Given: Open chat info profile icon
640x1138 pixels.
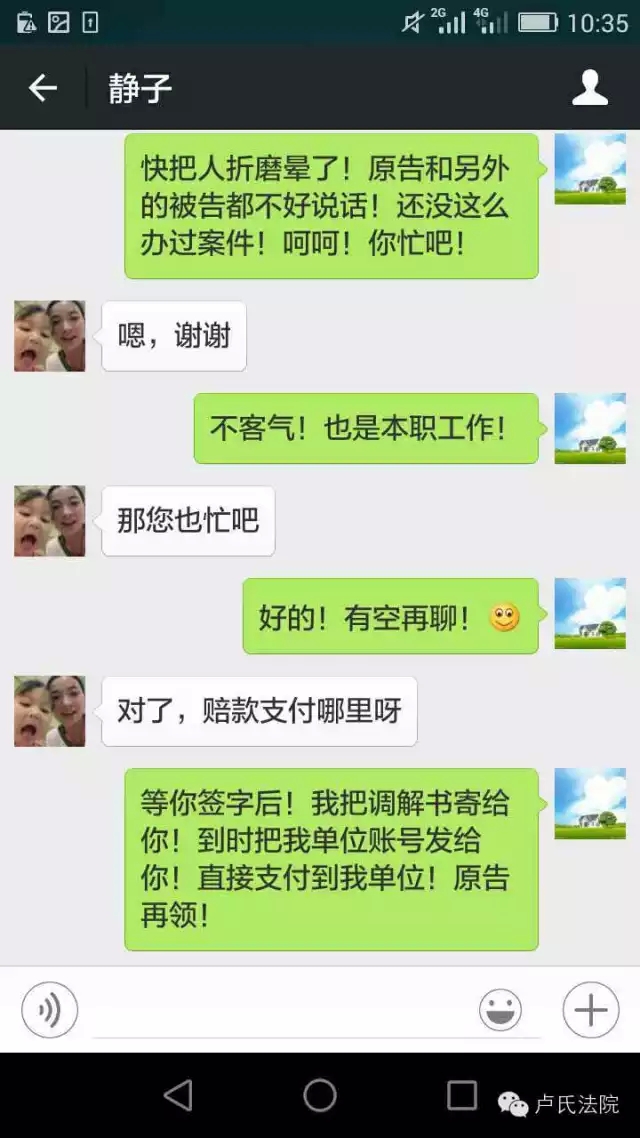Looking at the screenshot, I should click(x=590, y=88).
